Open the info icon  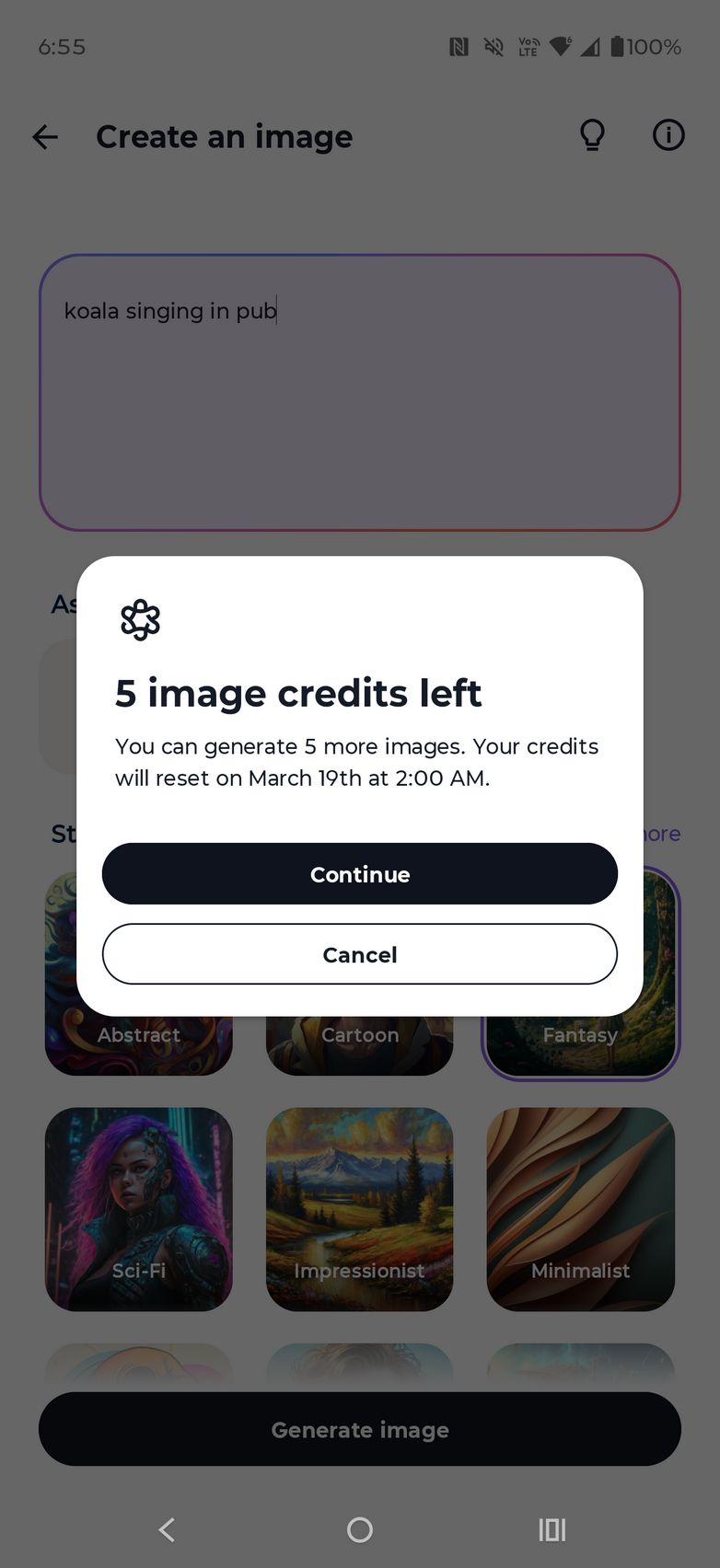668,136
